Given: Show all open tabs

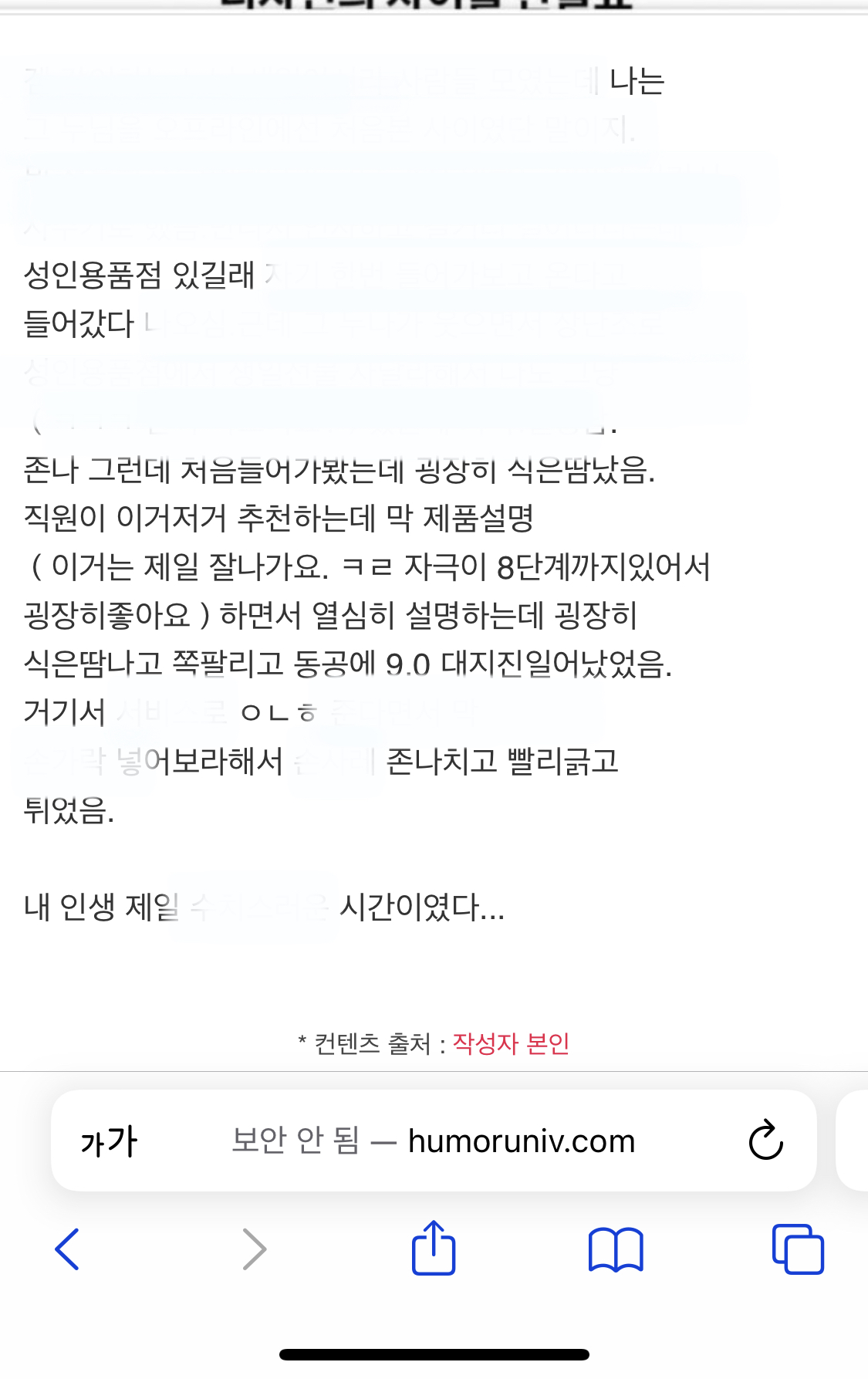Looking at the screenshot, I should (798, 1249).
